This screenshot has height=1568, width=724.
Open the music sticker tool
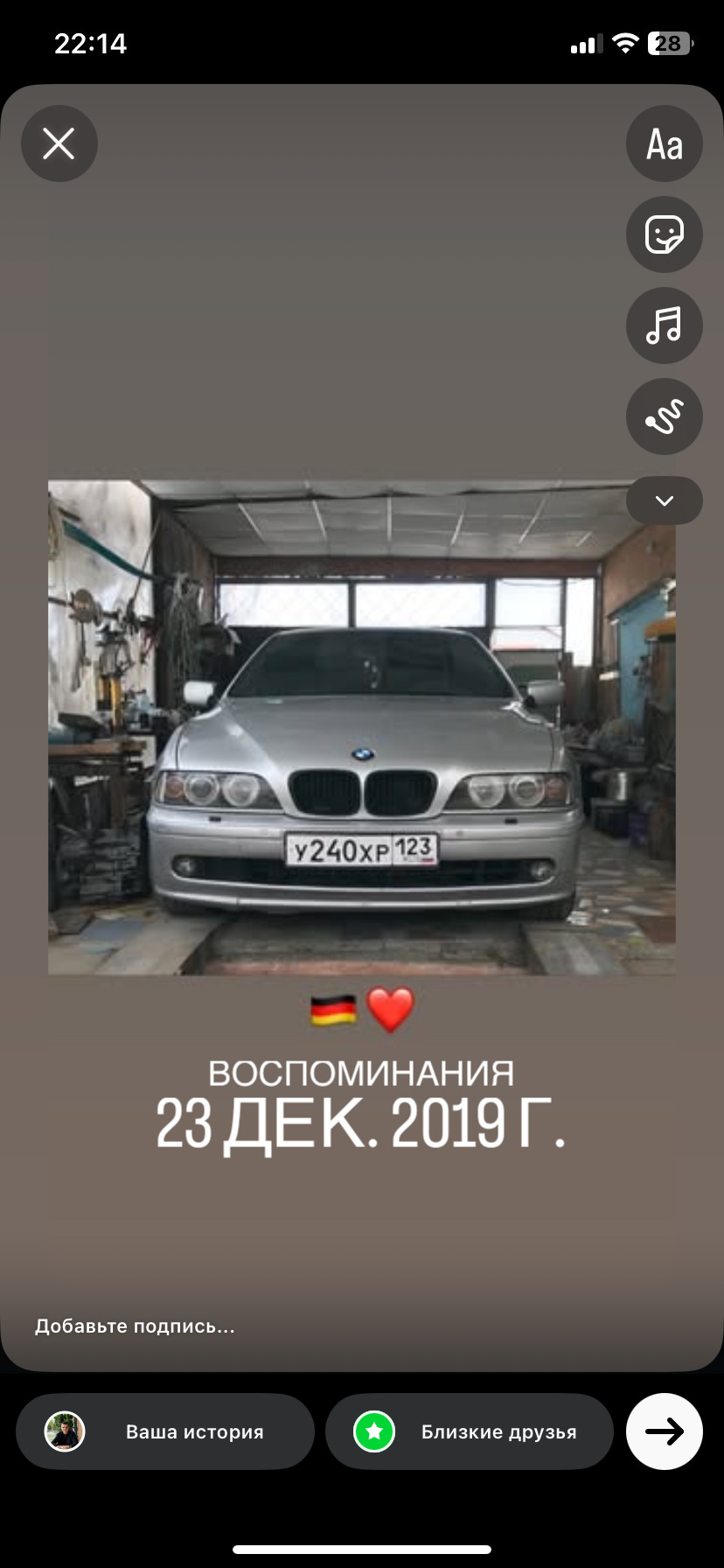click(664, 325)
